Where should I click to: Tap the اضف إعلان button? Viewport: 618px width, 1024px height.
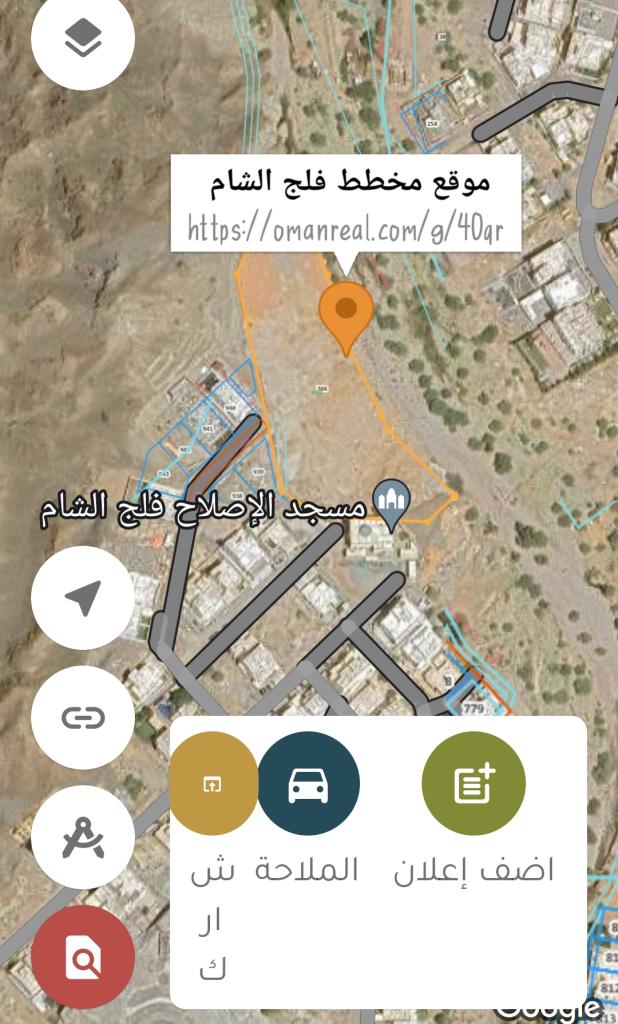coord(474,784)
